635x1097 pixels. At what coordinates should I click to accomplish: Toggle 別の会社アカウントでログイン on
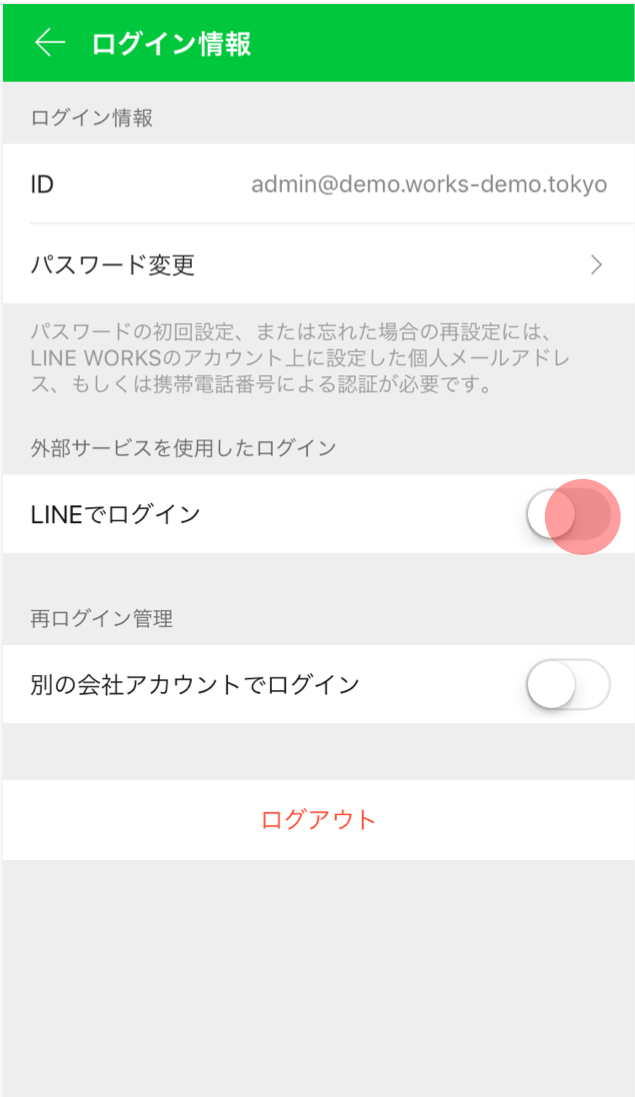(x=567, y=685)
